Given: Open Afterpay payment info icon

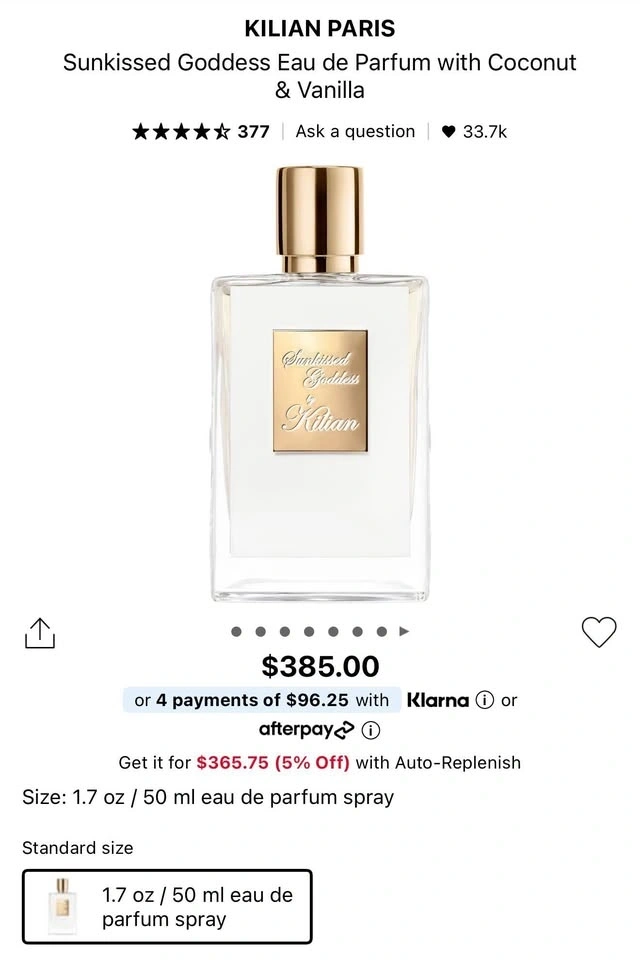Looking at the screenshot, I should pos(371,730).
